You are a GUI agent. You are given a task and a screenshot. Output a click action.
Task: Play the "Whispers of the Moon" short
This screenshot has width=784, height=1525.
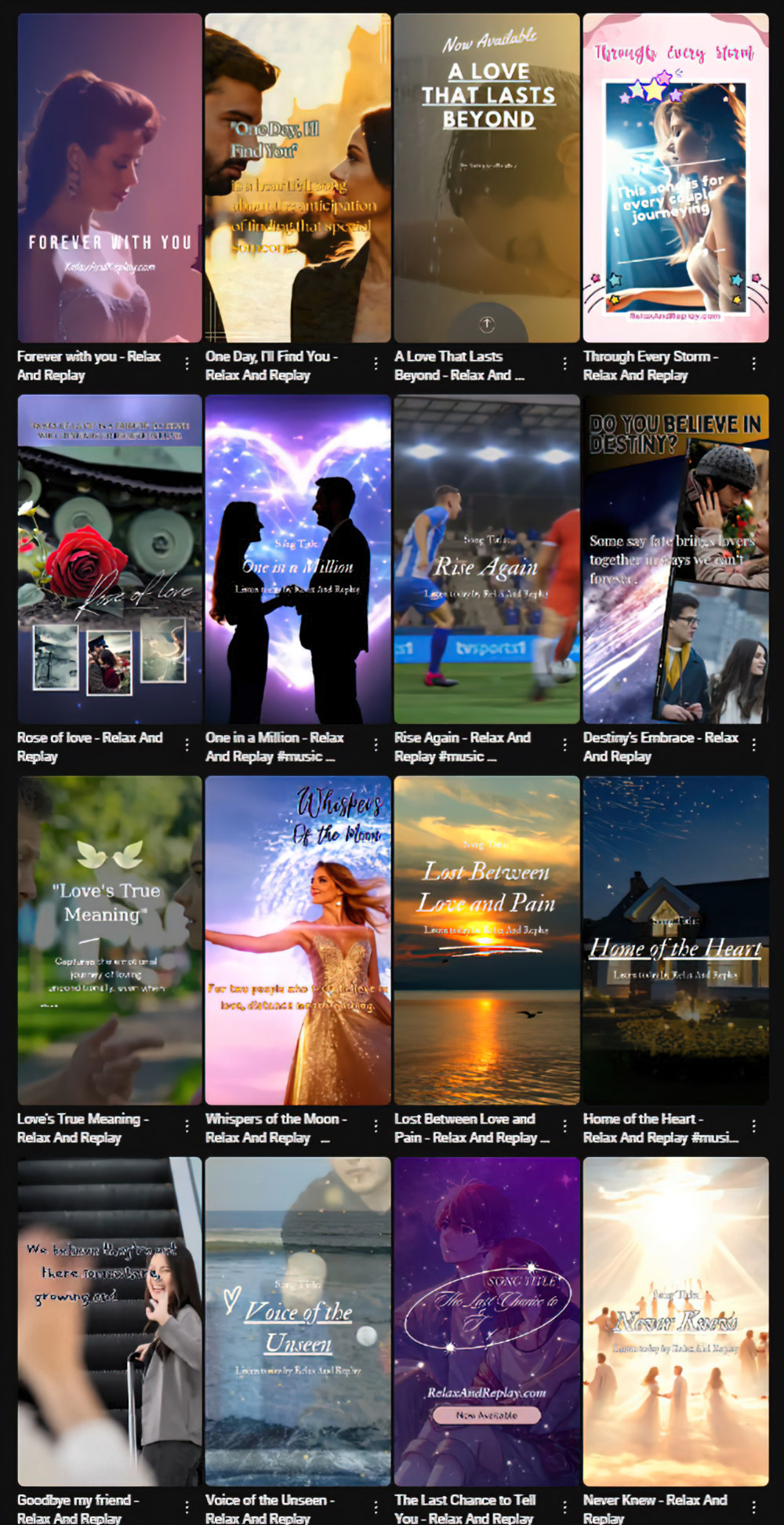tap(298, 940)
